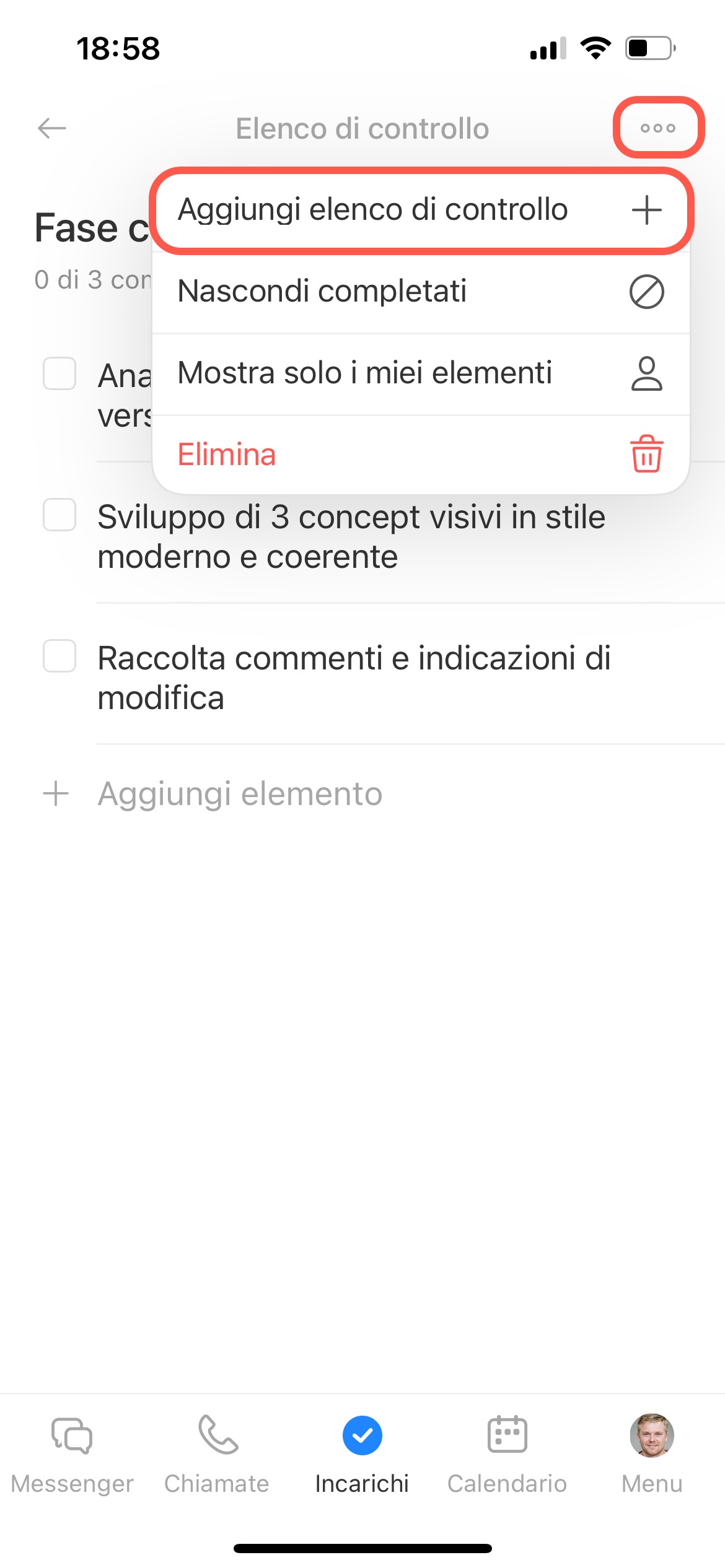
Task: Open the Chiamate tab
Action: [x=217, y=1453]
